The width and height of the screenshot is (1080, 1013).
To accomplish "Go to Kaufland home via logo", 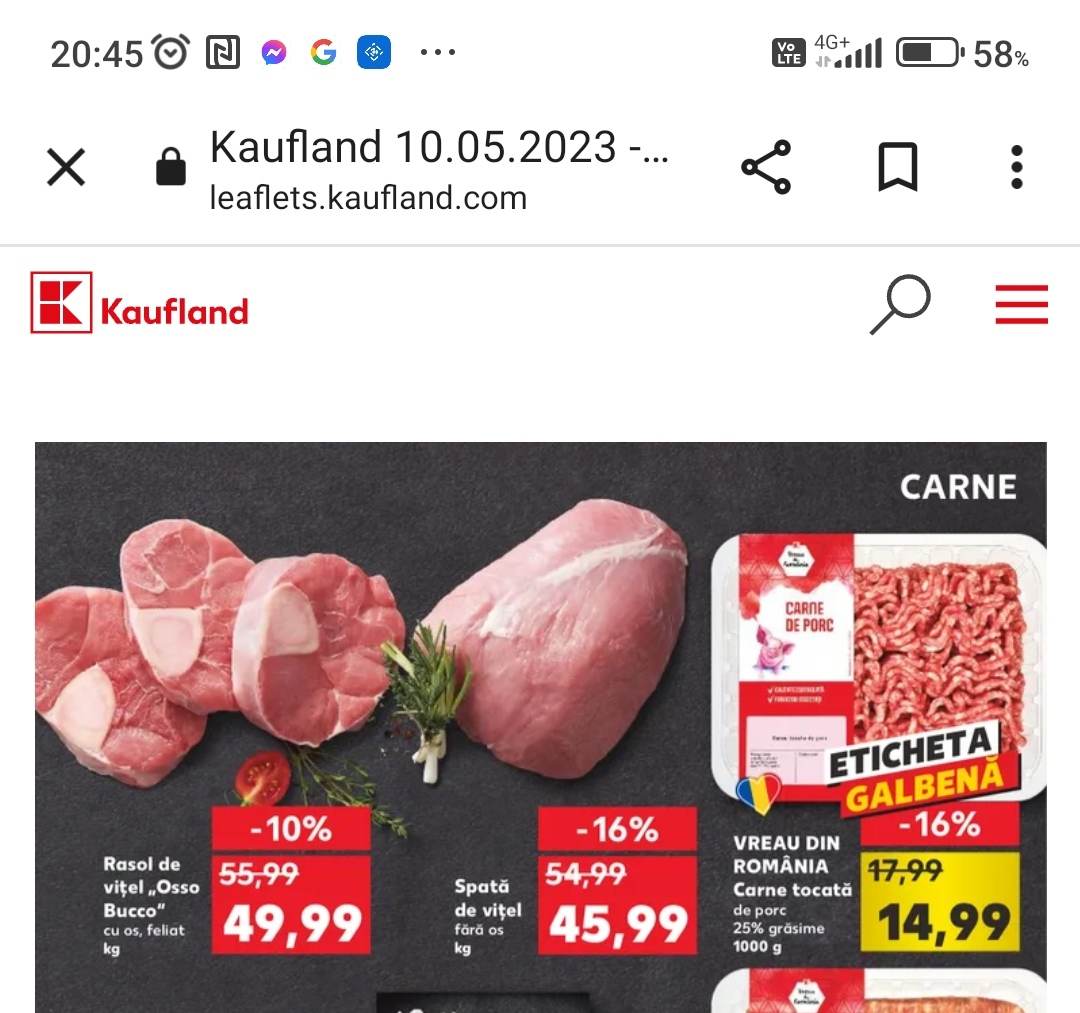I will [x=140, y=303].
